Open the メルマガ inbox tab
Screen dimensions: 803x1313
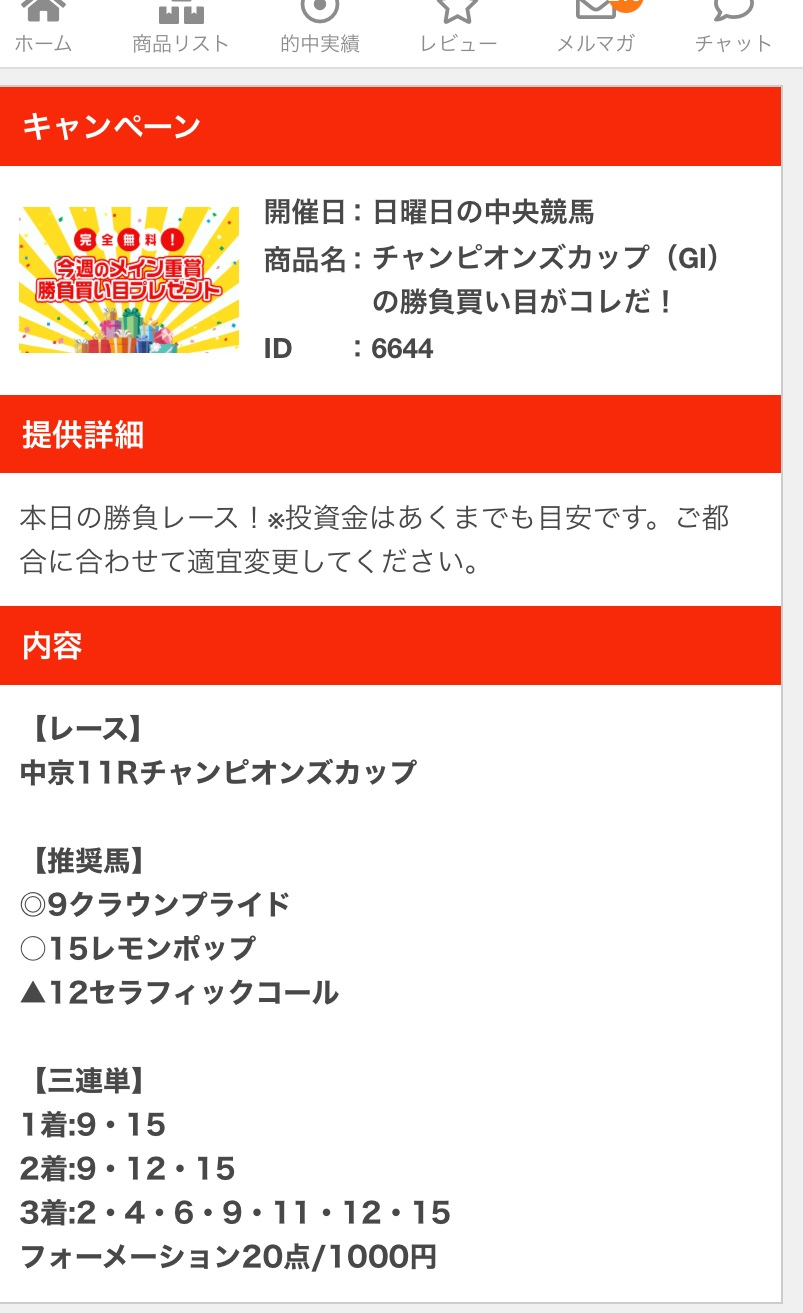pos(596,28)
